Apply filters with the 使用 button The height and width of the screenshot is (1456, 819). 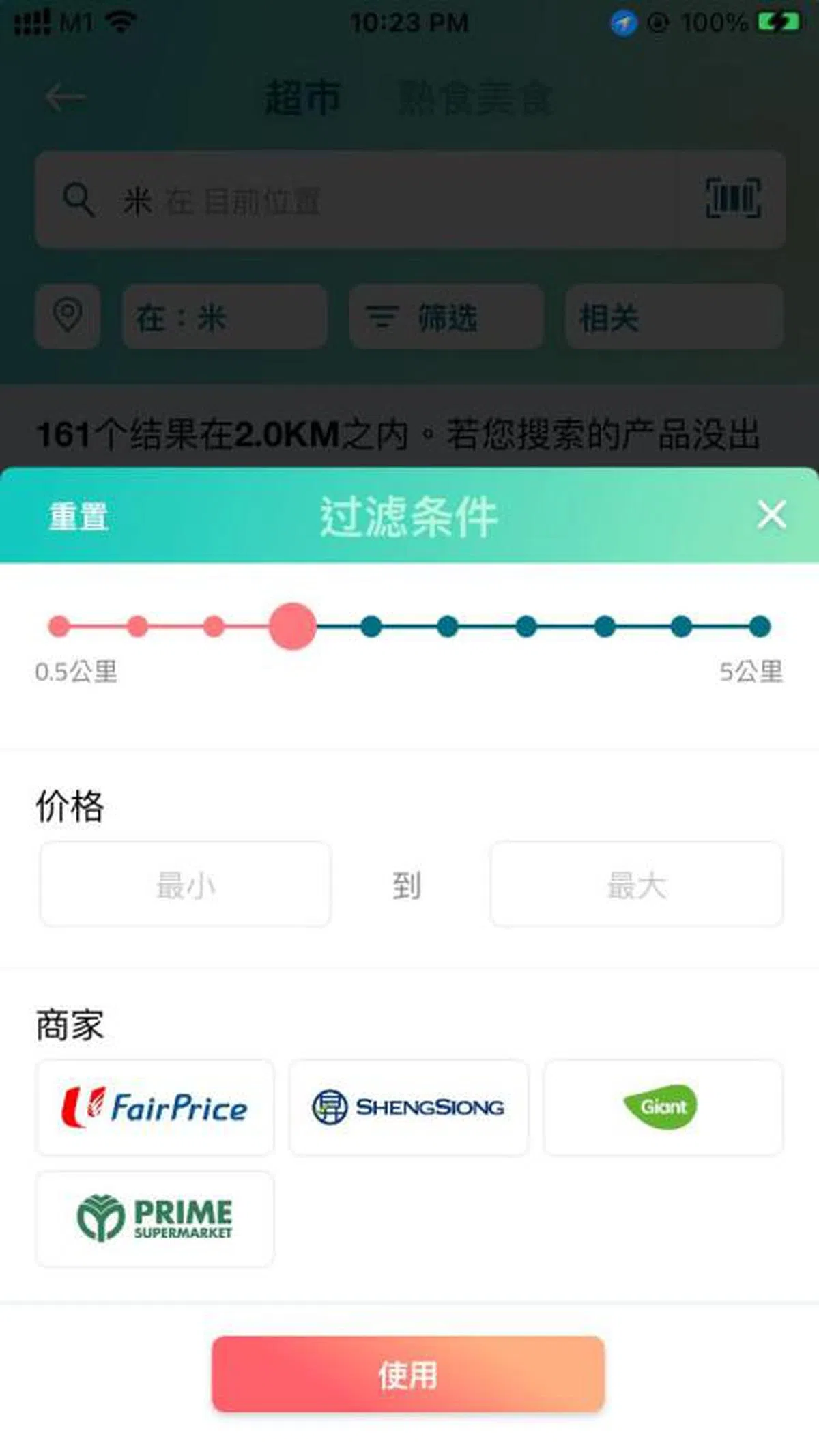[408, 1375]
